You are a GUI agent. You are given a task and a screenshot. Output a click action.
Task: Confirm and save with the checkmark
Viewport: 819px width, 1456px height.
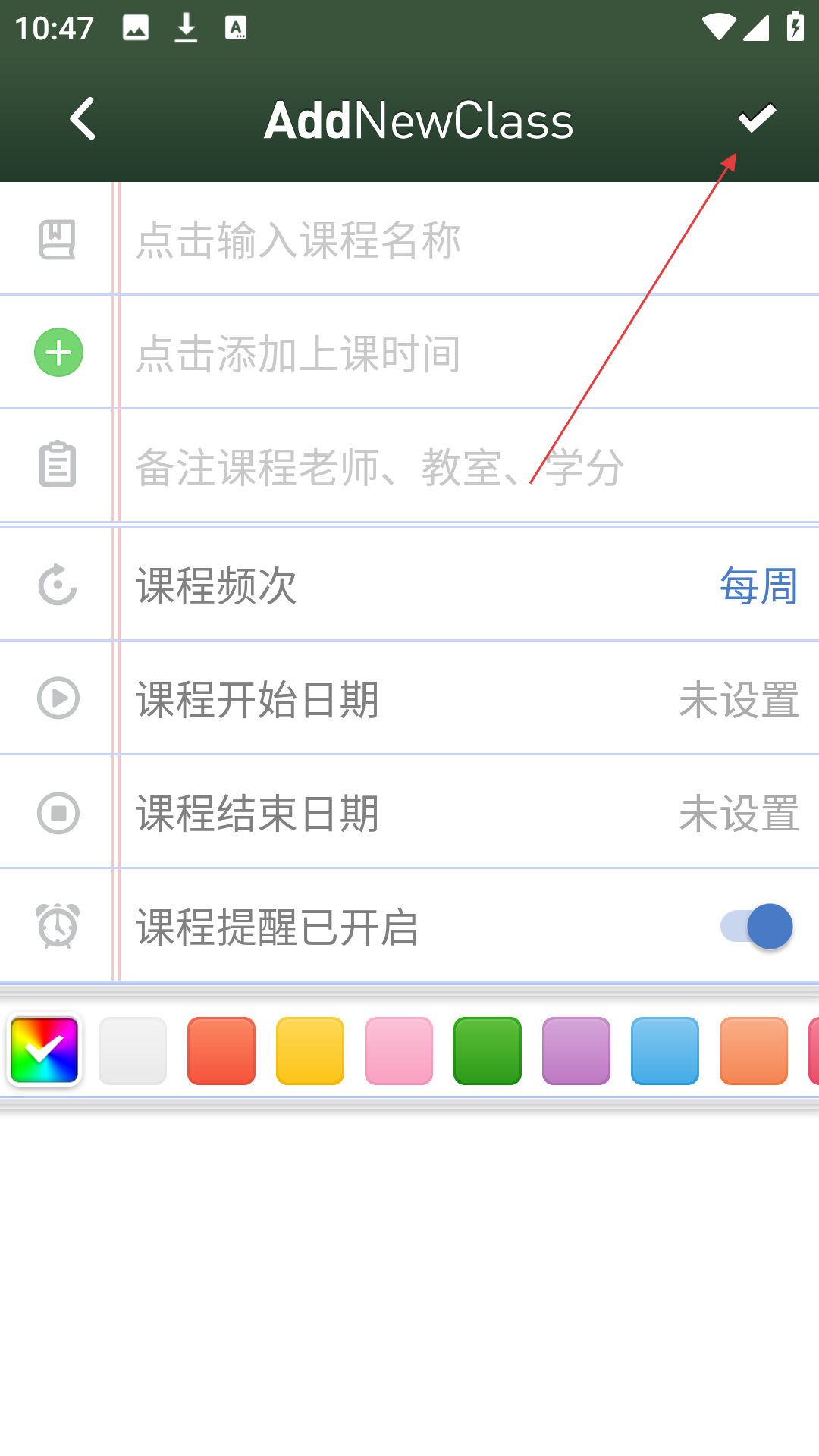click(756, 118)
